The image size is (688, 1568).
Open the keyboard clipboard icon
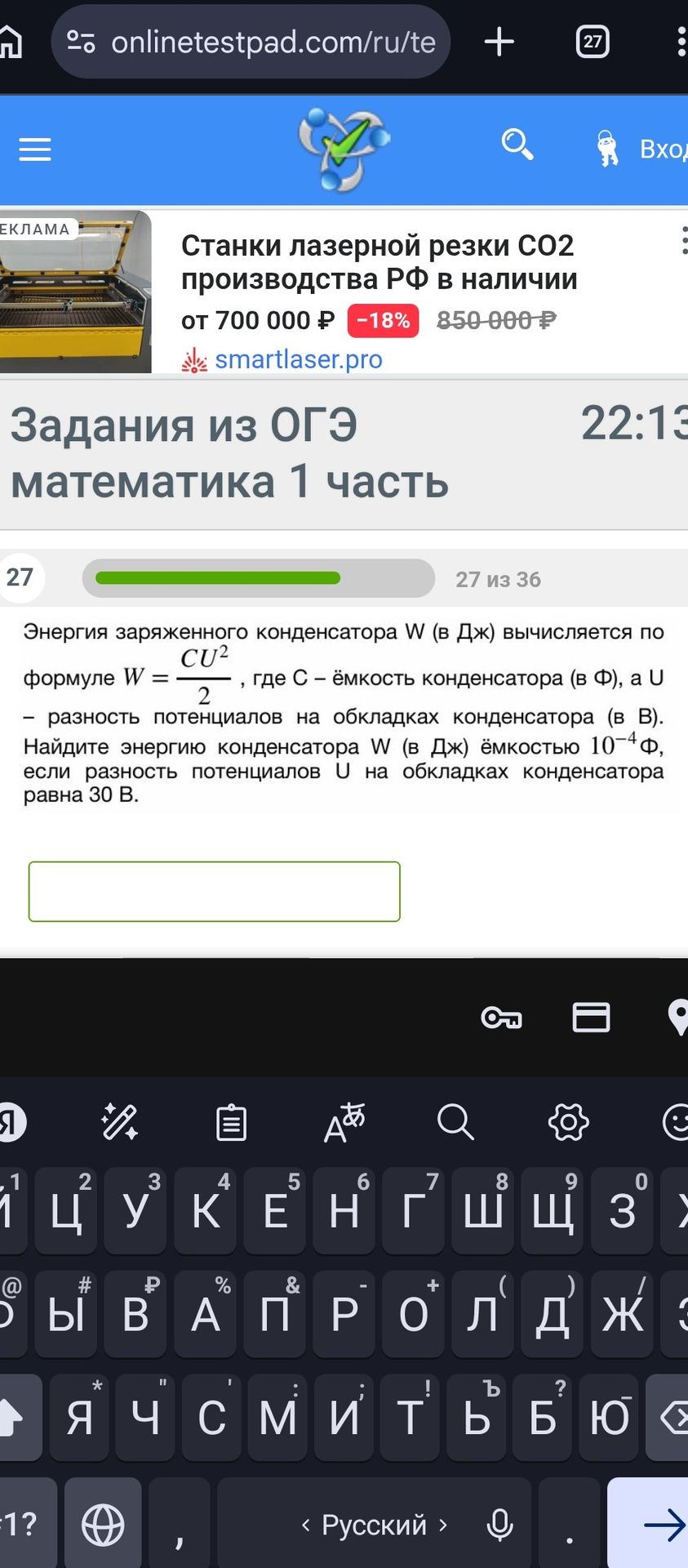point(231,1122)
